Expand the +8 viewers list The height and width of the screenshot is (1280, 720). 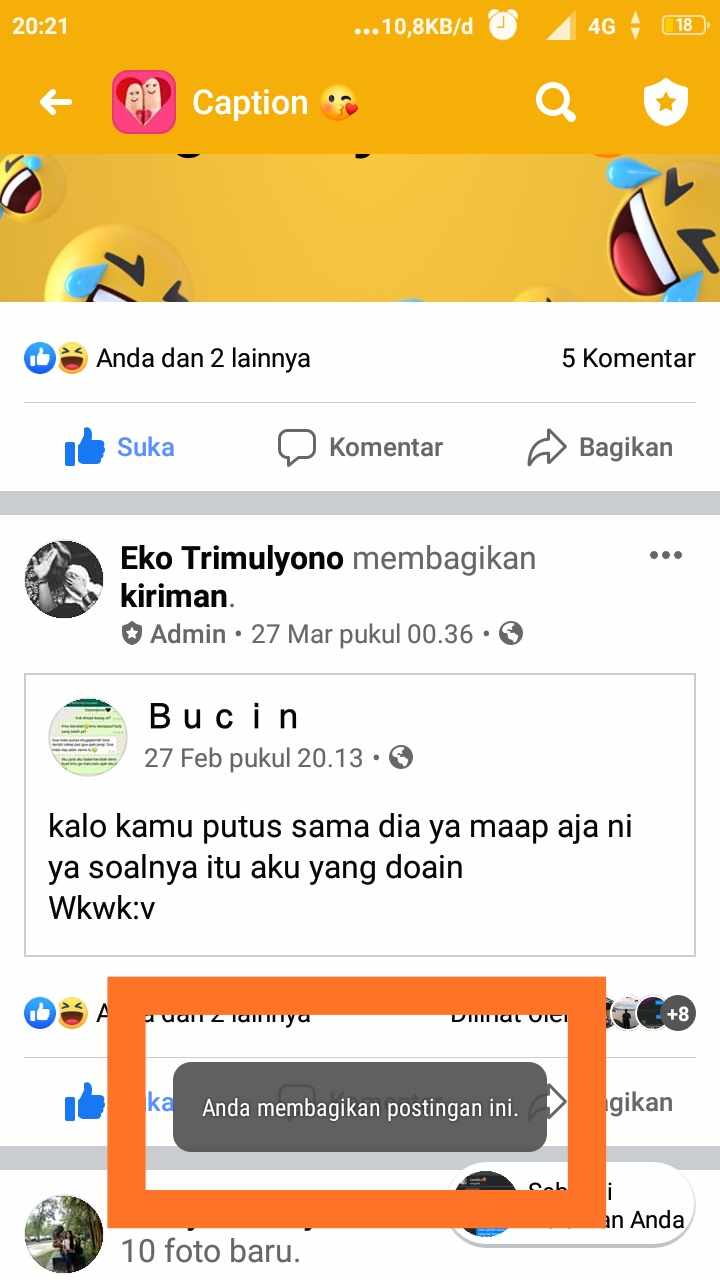point(678,1013)
